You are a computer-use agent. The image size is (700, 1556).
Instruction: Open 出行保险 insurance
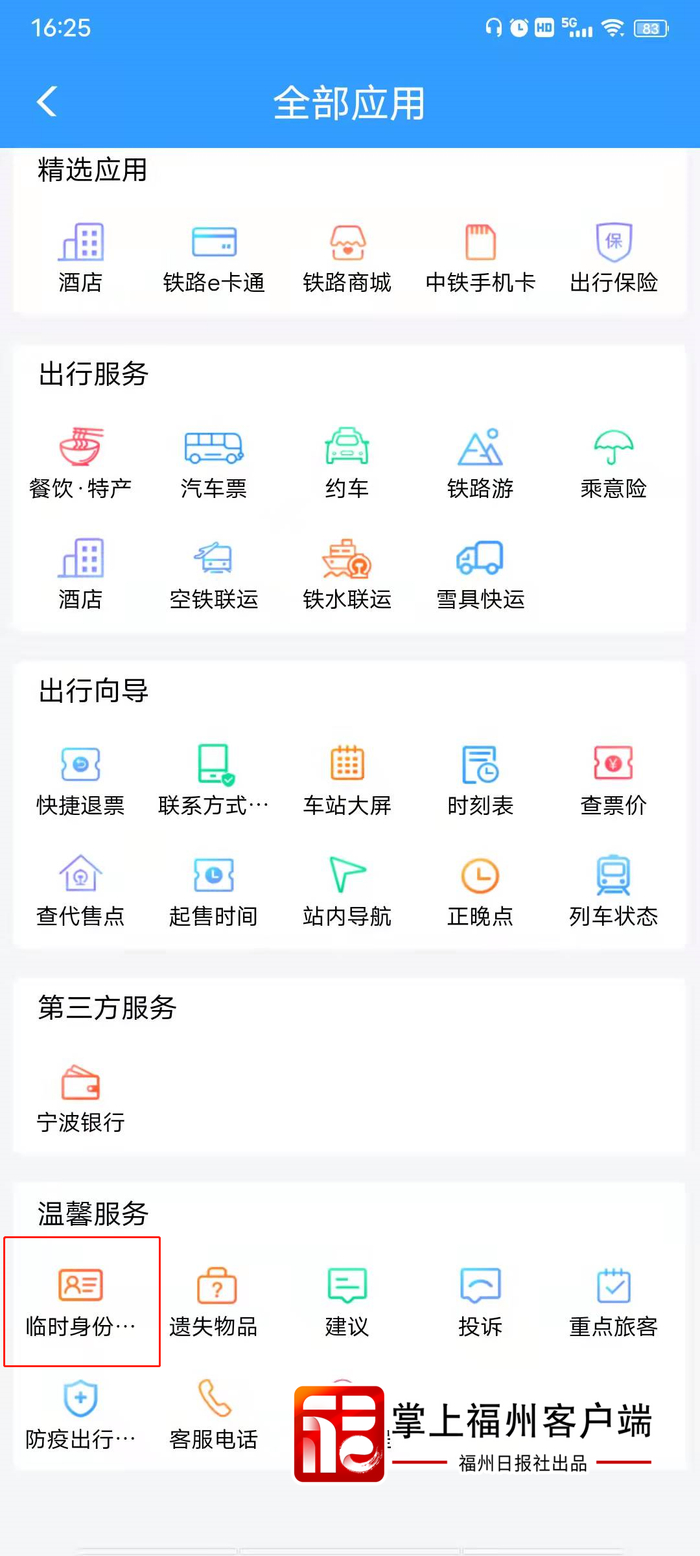pyautogui.click(x=613, y=258)
